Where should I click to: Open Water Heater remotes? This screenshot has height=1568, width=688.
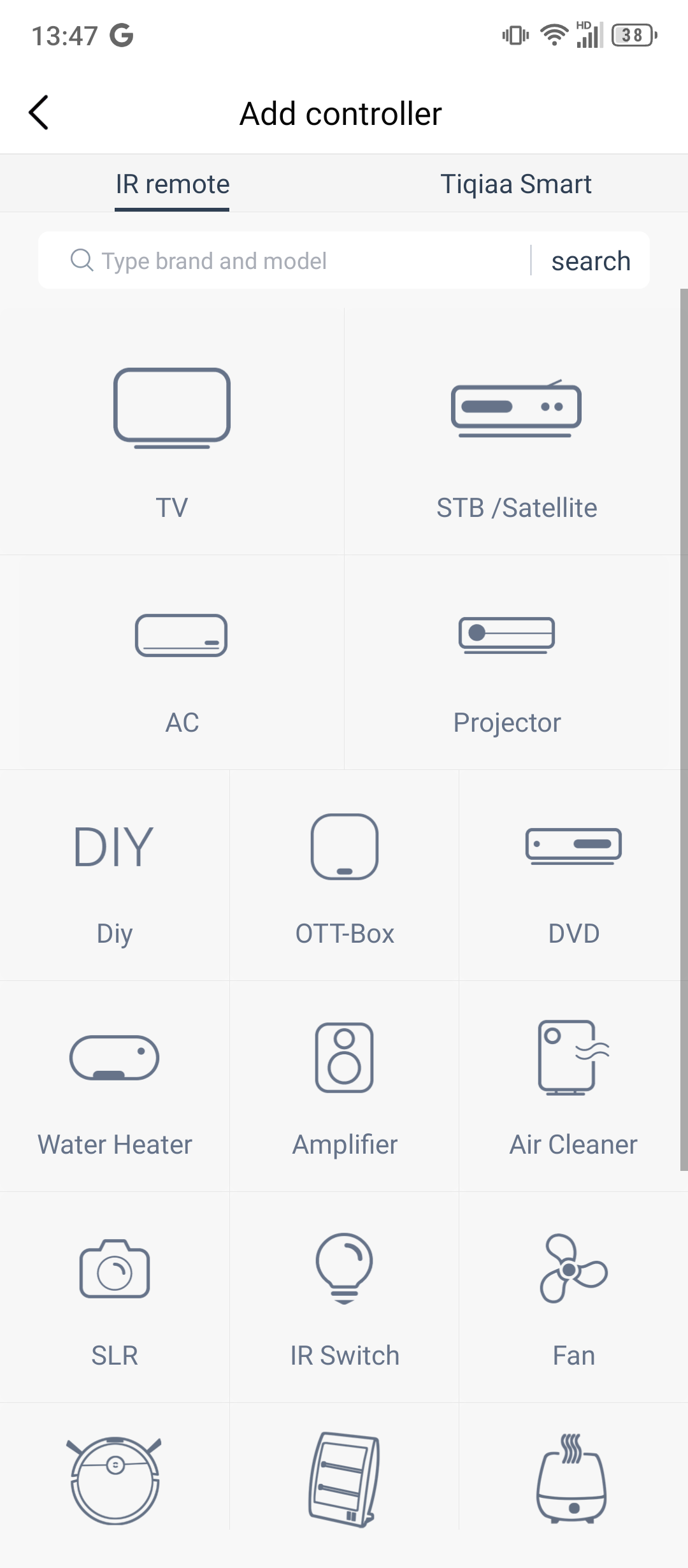point(115,1086)
